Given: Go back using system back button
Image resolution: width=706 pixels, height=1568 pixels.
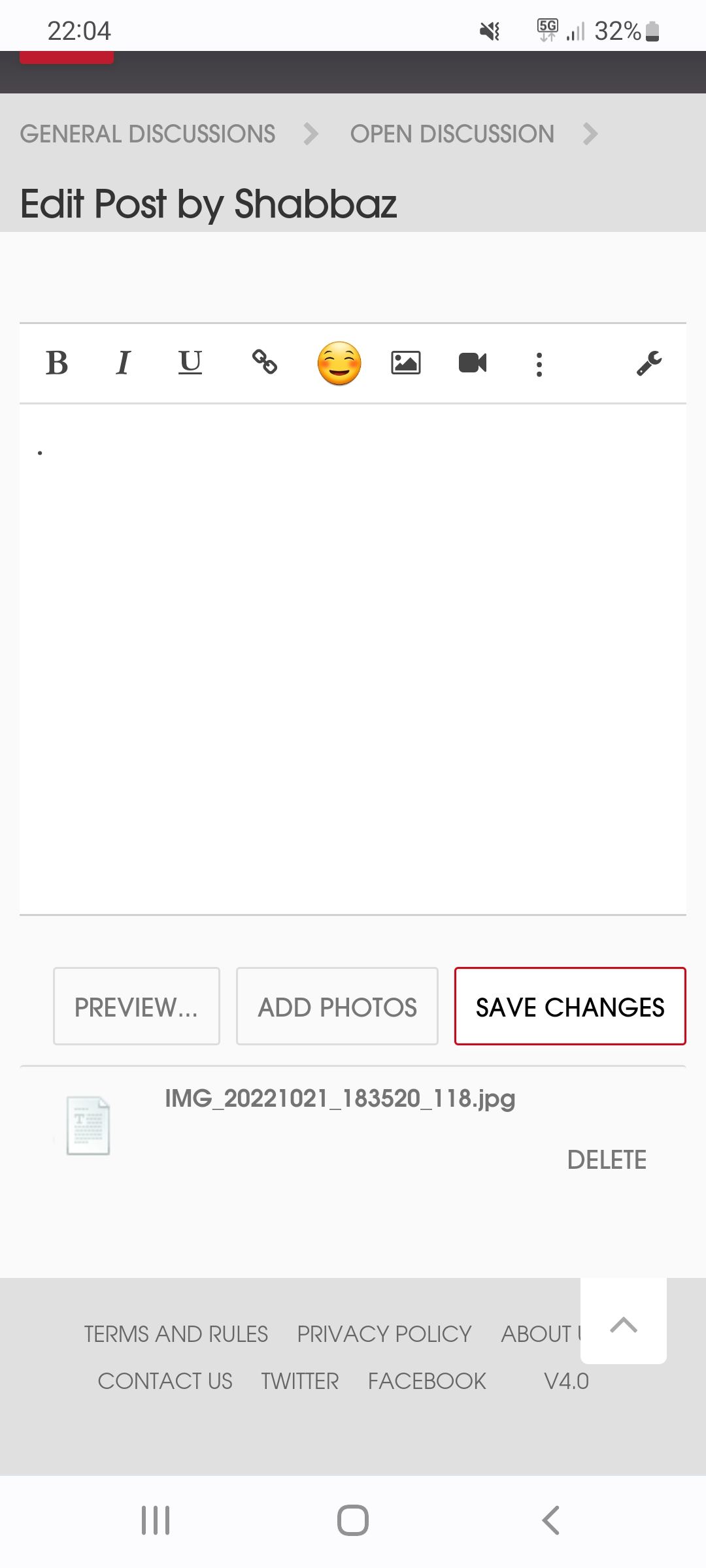Looking at the screenshot, I should point(551,1520).
